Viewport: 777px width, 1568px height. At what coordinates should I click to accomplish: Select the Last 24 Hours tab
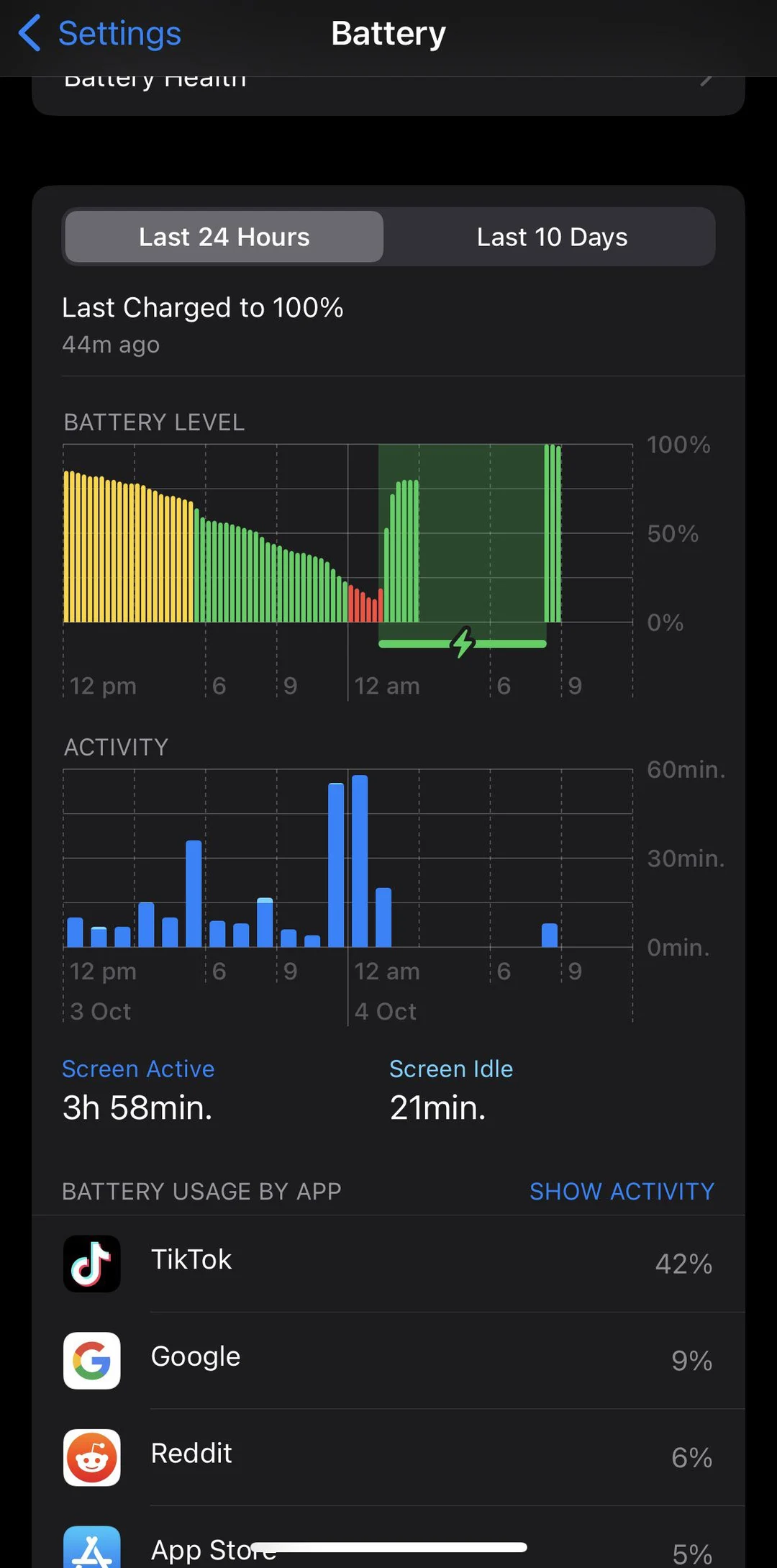point(224,237)
